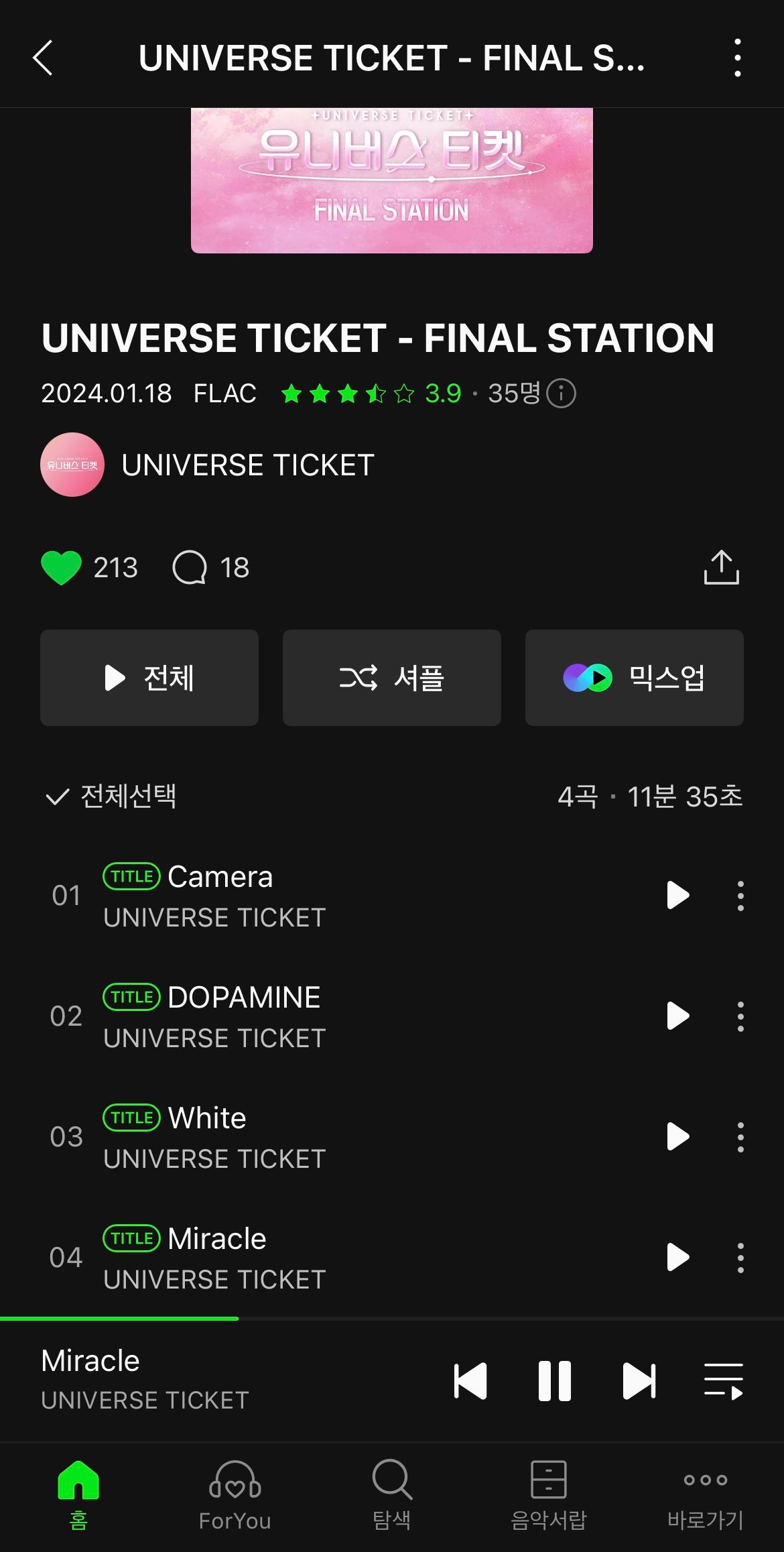Open the overflow menu in the header
The height and width of the screenshot is (1552, 784).
pyautogui.click(x=737, y=58)
